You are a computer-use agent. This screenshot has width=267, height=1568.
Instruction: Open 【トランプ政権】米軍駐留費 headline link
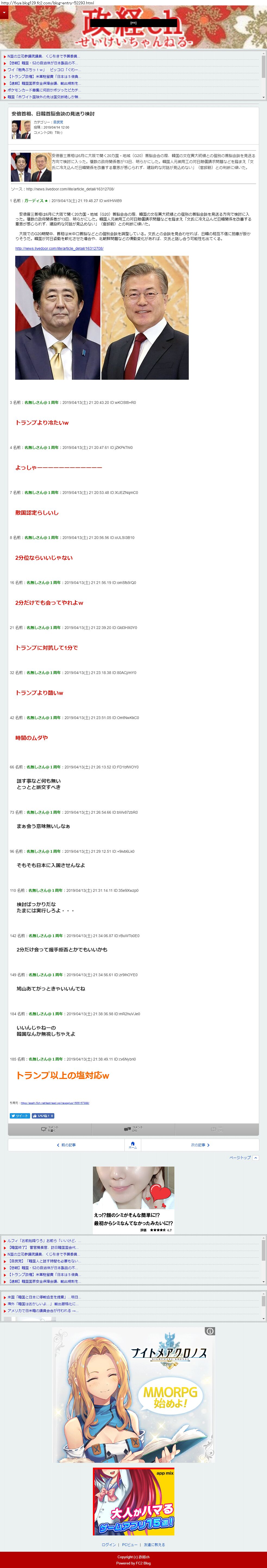coord(43,77)
